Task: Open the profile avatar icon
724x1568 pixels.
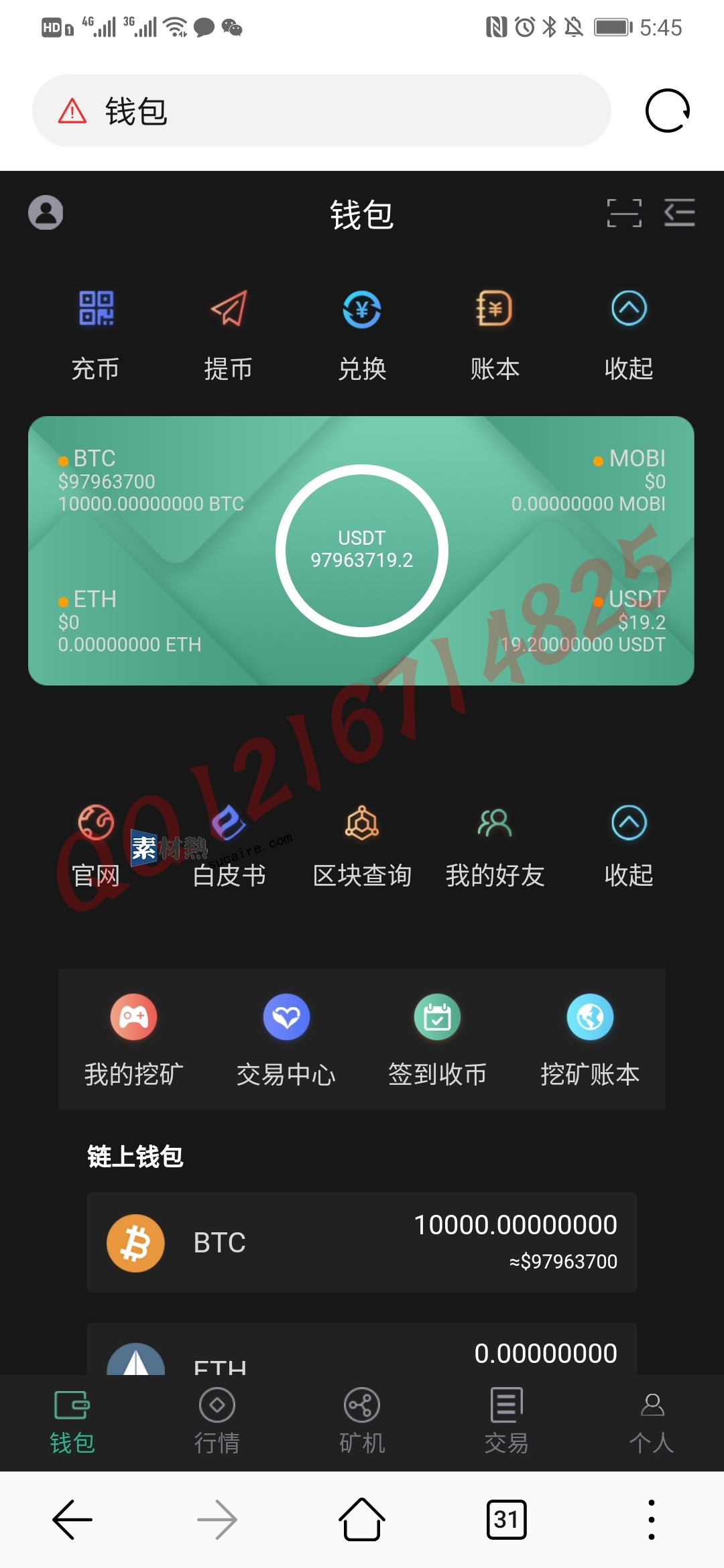Action: click(46, 213)
